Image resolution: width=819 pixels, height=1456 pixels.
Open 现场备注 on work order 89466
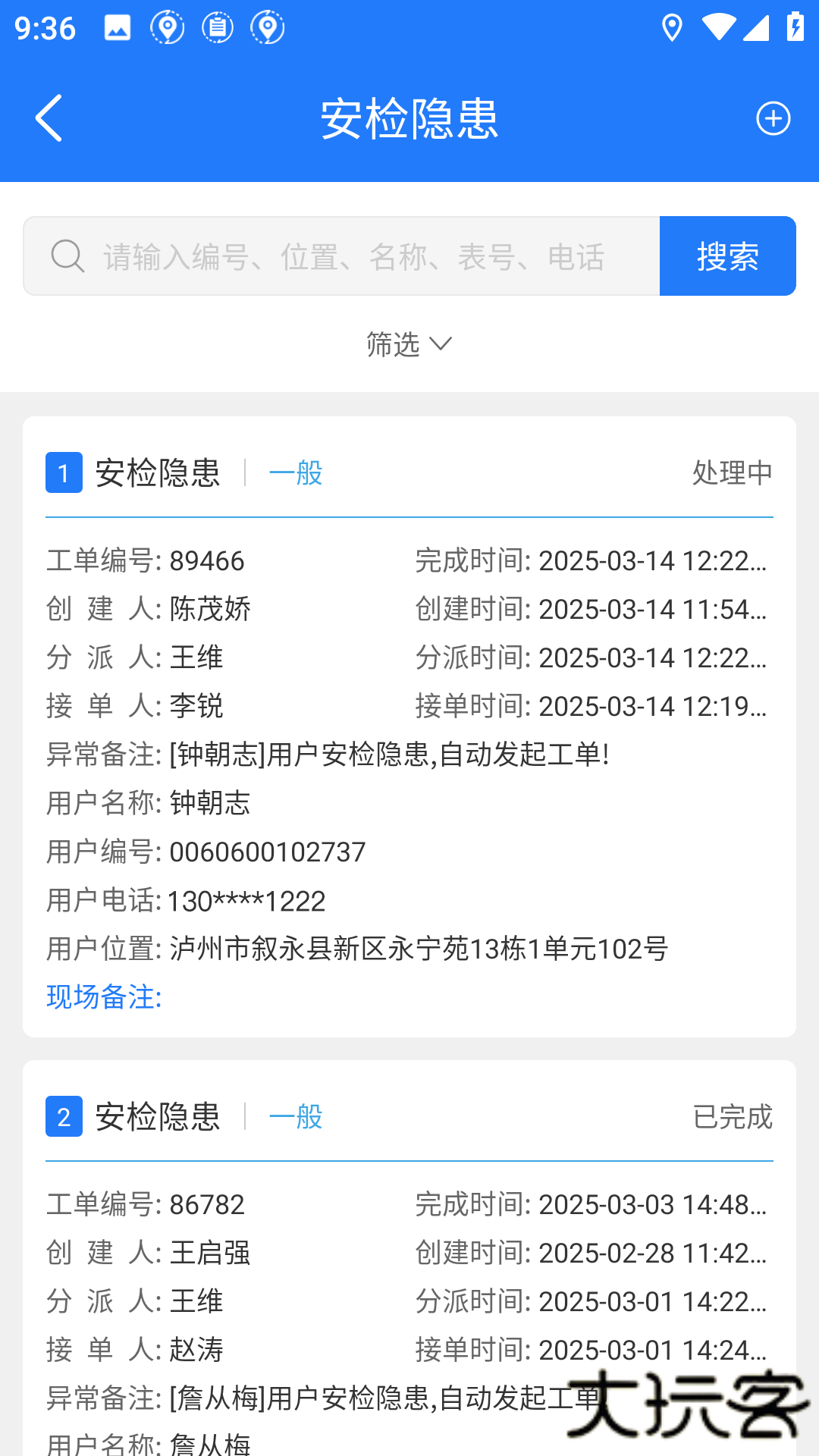click(x=104, y=999)
